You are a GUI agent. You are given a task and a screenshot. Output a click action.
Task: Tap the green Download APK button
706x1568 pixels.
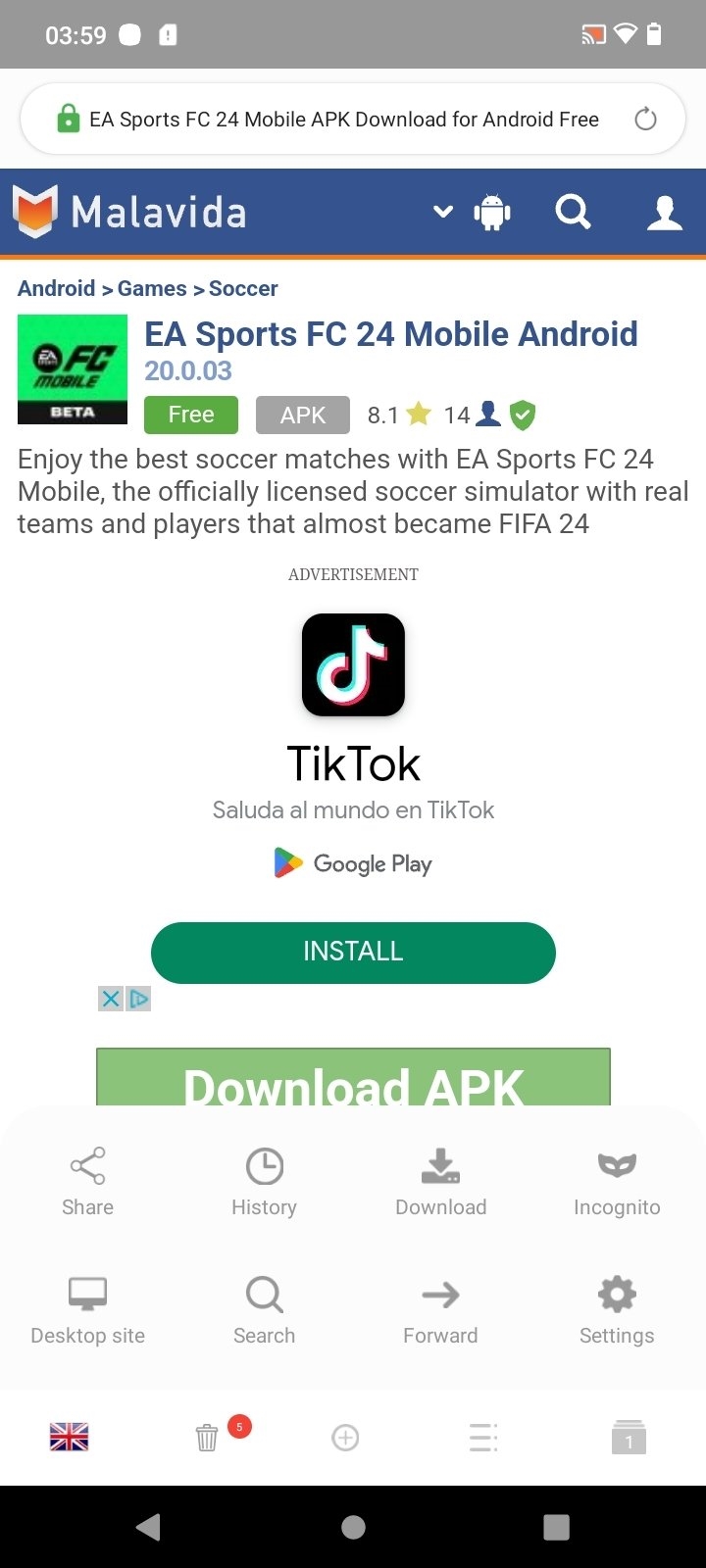click(x=353, y=1078)
